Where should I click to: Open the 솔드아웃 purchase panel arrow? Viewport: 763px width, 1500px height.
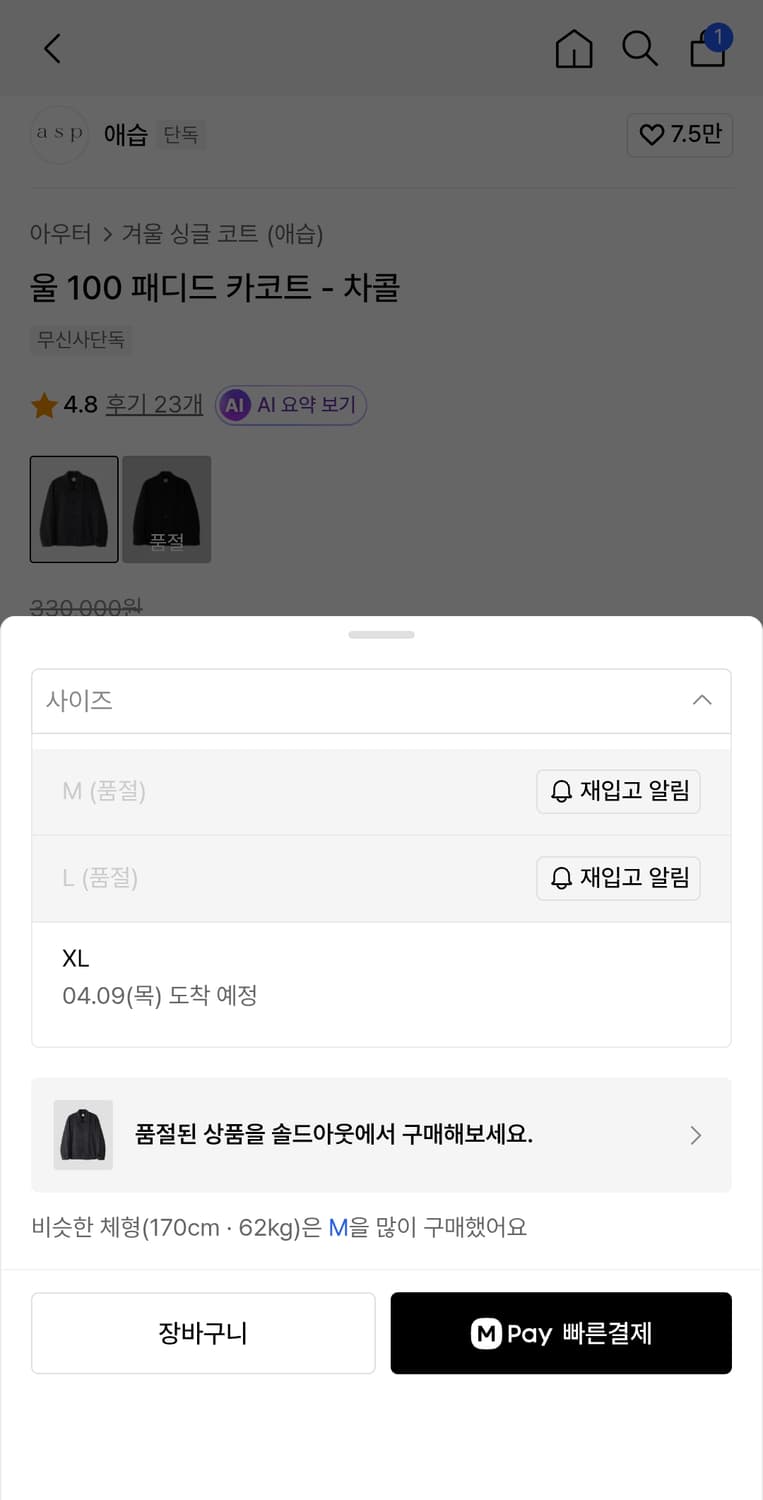tap(694, 1135)
